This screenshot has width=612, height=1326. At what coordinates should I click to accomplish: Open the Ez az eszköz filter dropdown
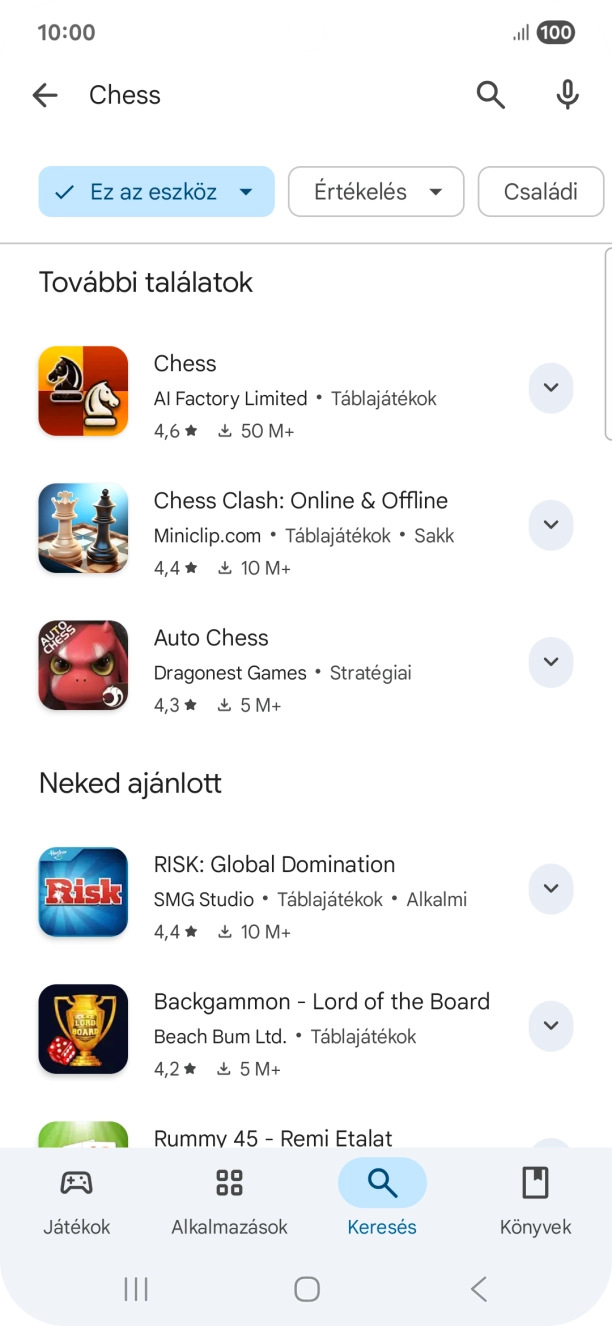156,192
